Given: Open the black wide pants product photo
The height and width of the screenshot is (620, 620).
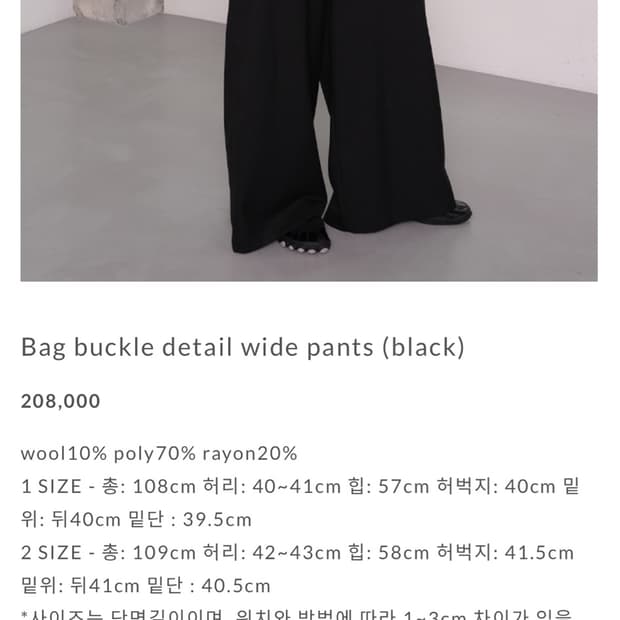Looking at the screenshot, I should 309,140.
